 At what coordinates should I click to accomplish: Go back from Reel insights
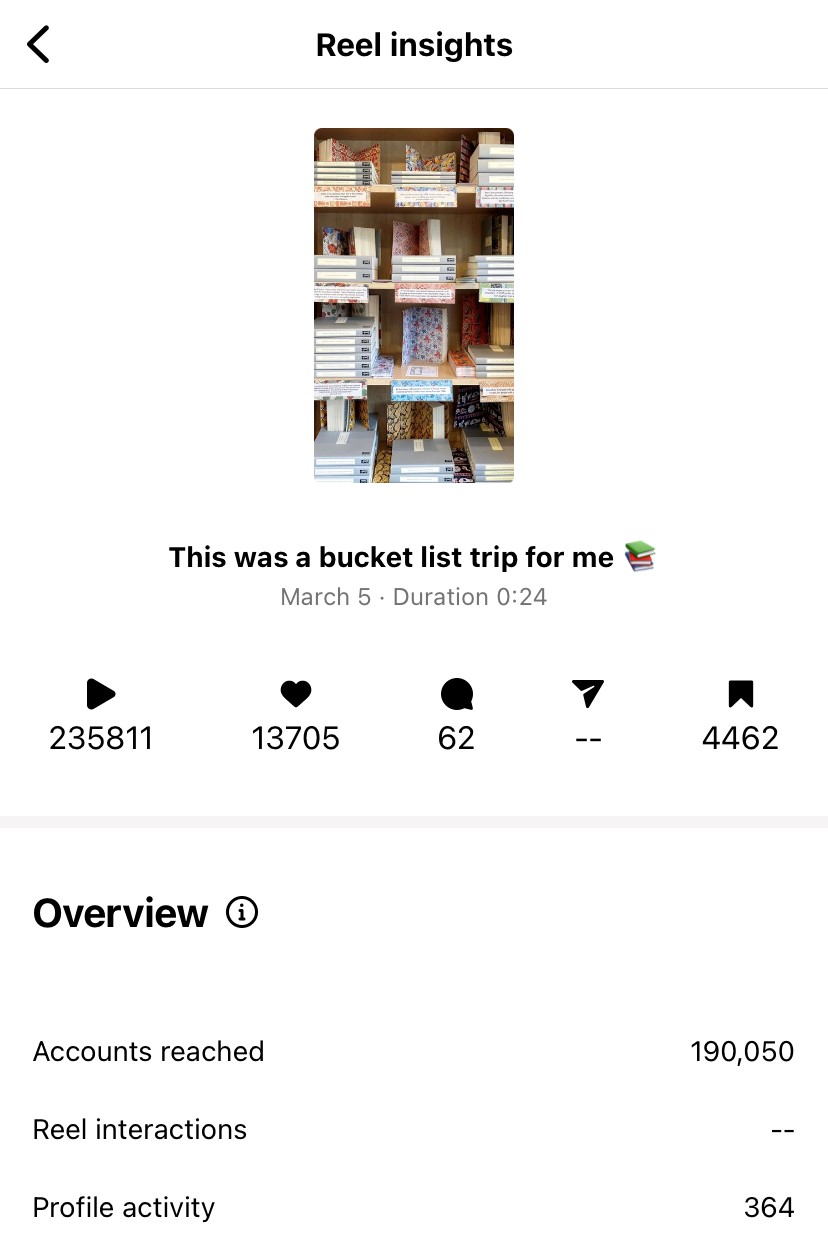[38, 45]
